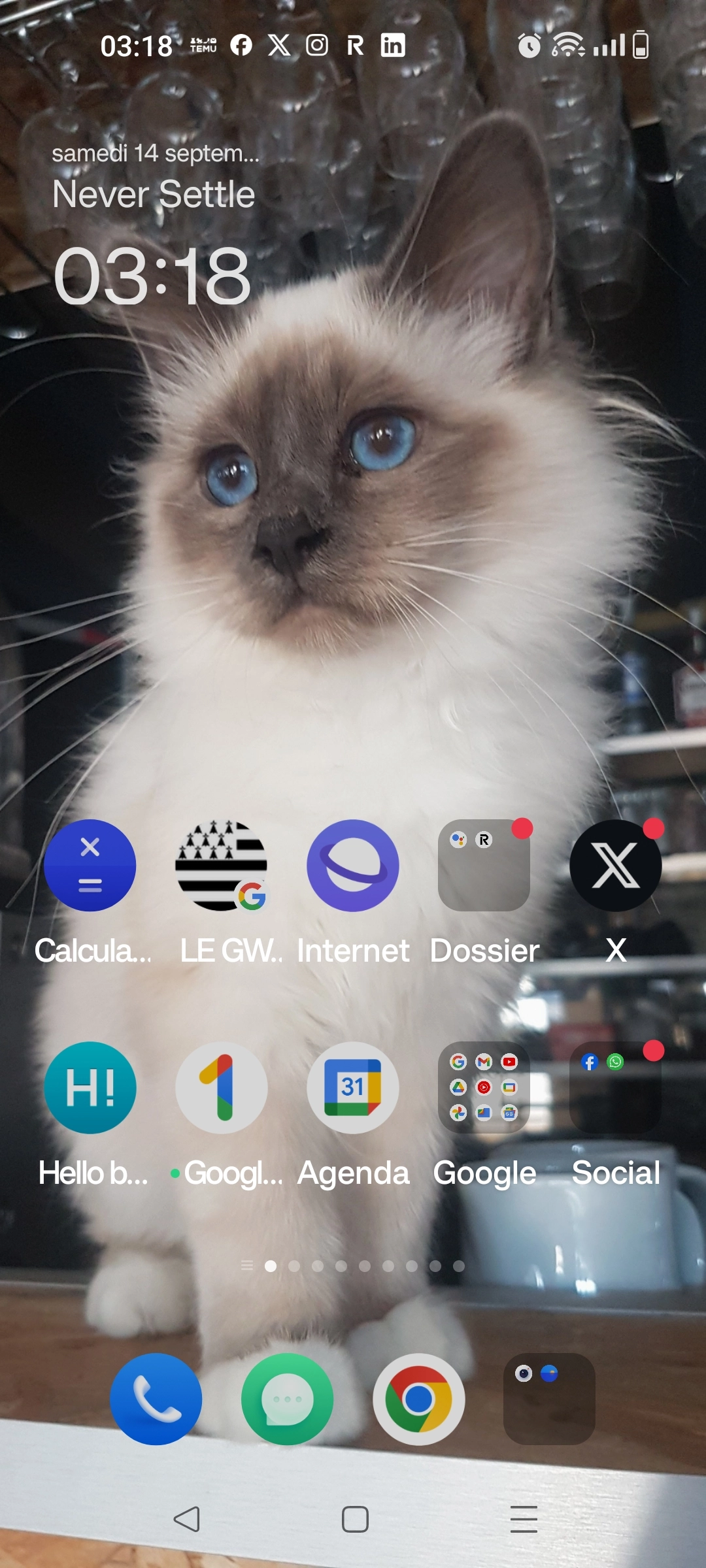Open the Social folder
This screenshot has height=1568, width=706.
pos(615,1088)
